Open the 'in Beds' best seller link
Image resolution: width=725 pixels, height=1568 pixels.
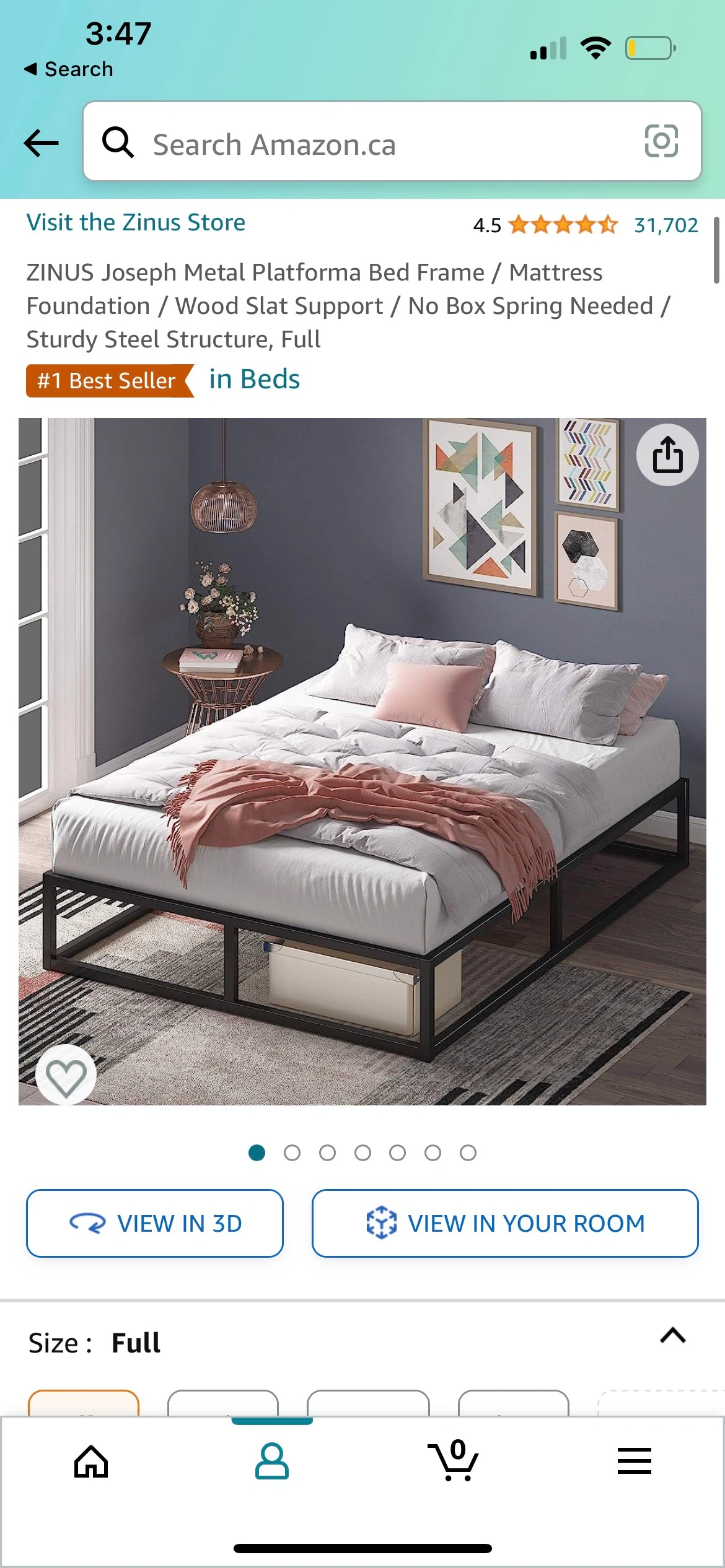[x=254, y=380]
